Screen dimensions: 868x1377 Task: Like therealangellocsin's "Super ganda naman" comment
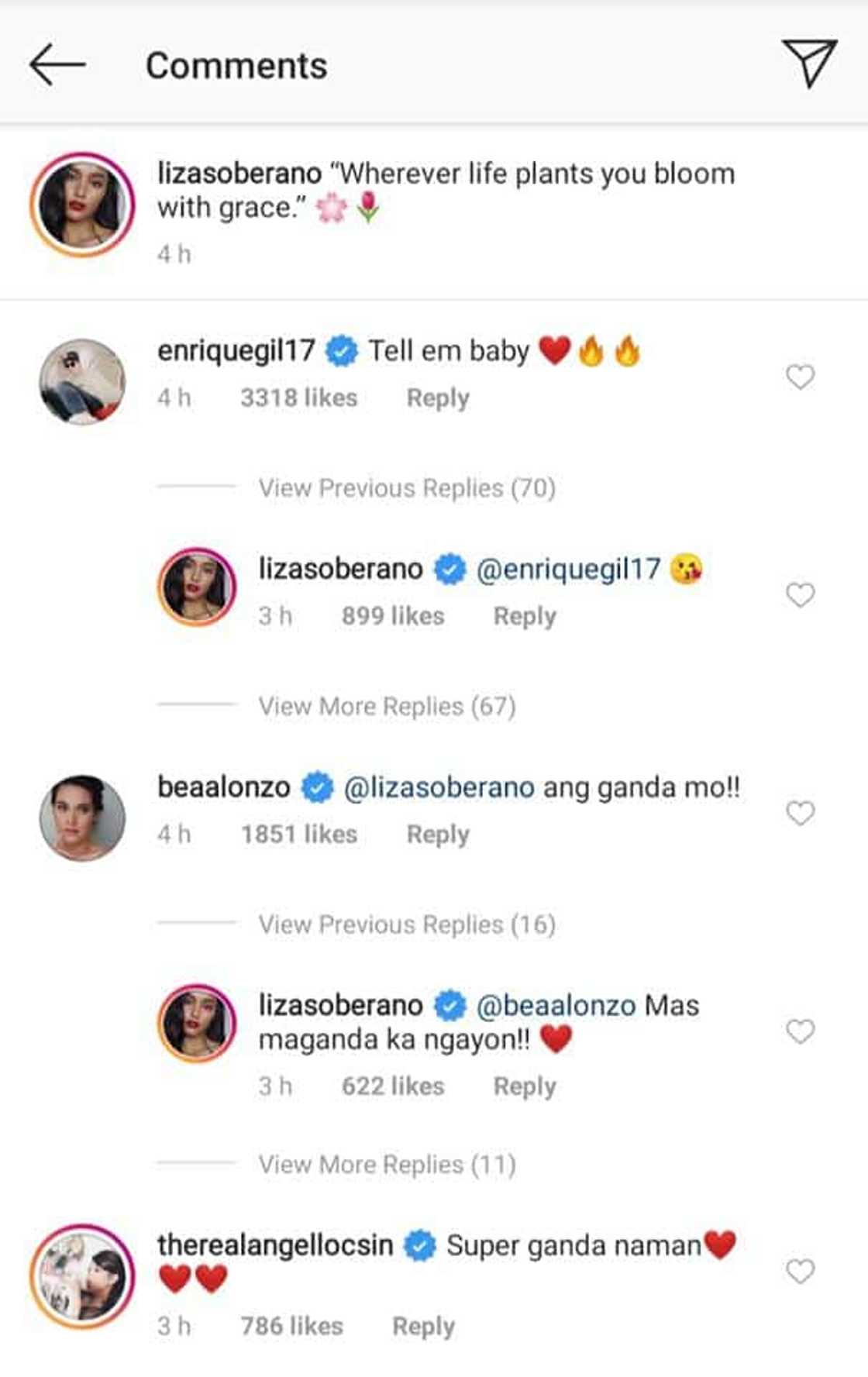click(x=800, y=1272)
